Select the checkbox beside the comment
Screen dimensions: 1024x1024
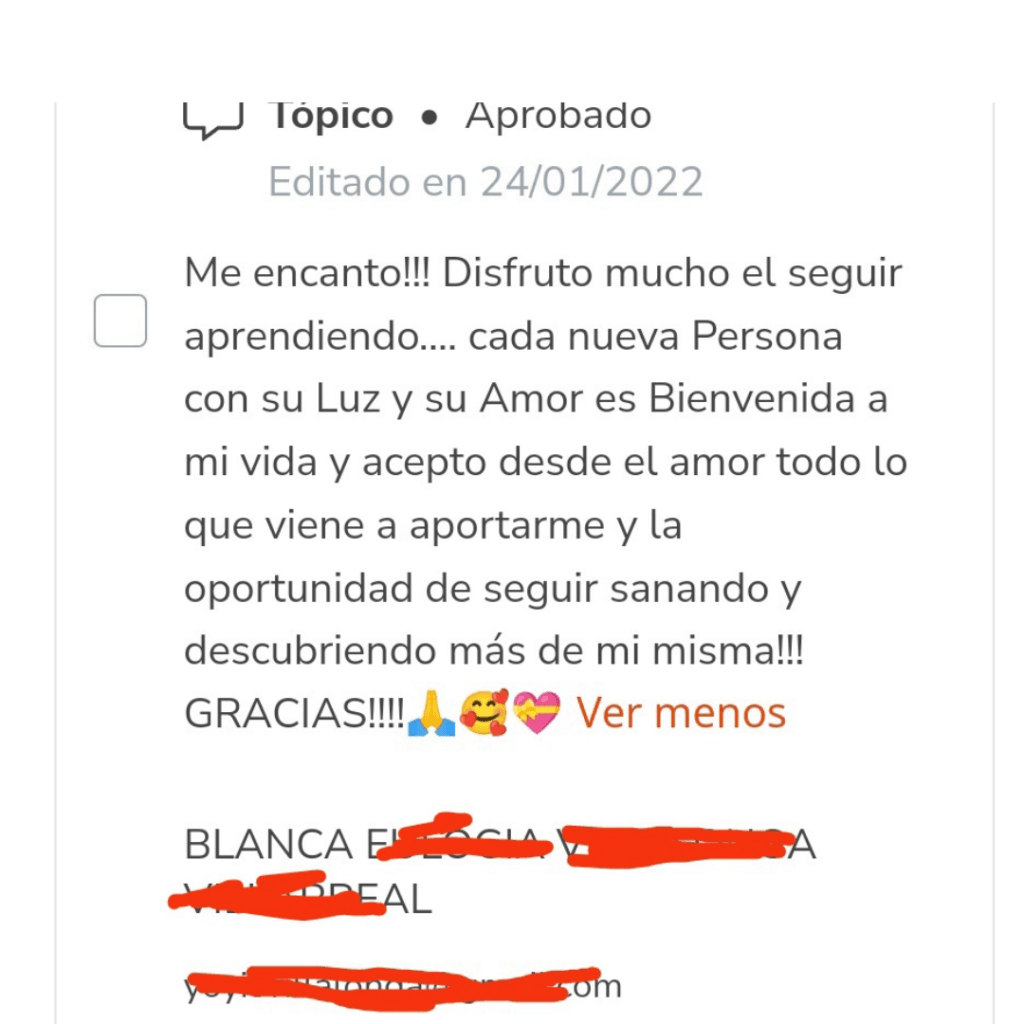pyautogui.click(x=120, y=321)
